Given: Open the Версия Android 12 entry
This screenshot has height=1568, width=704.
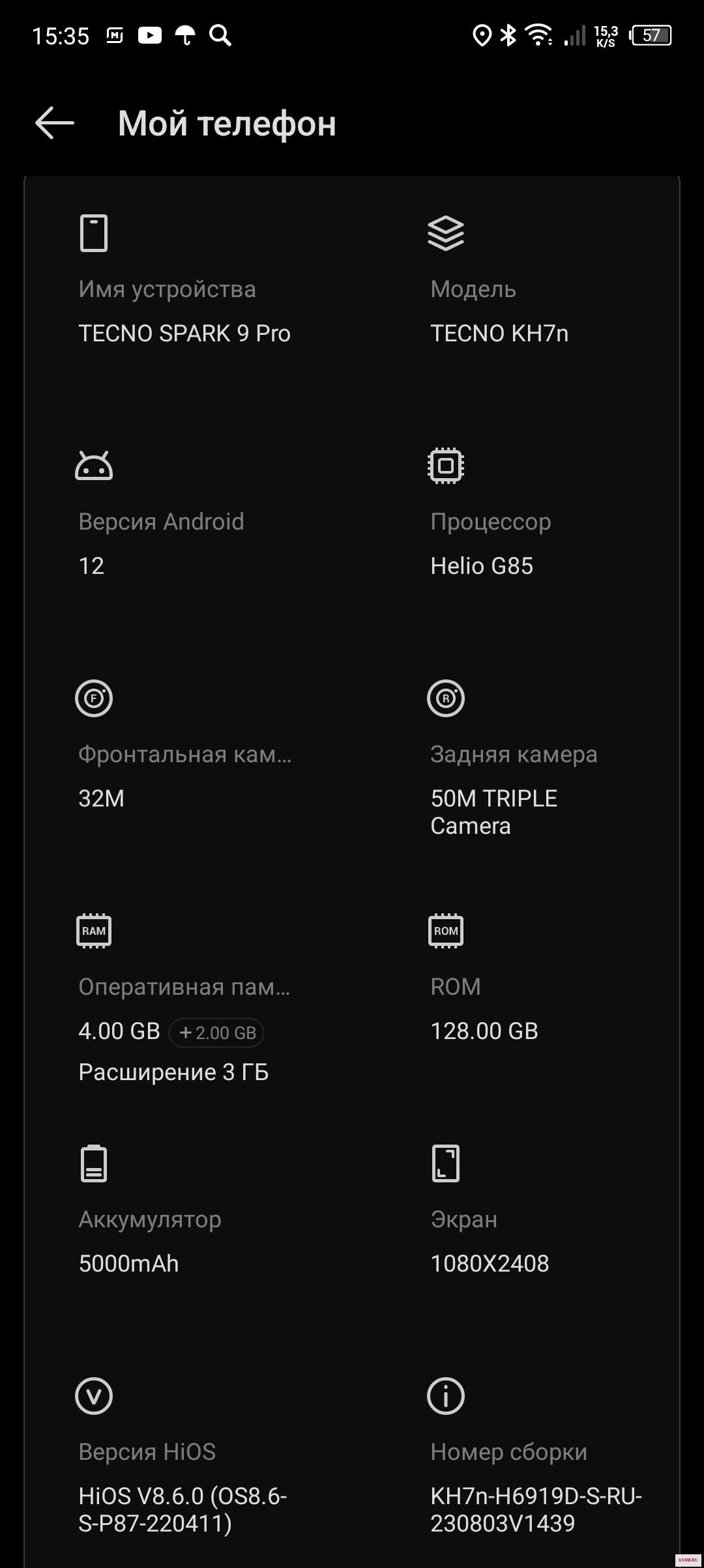Looking at the screenshot, I should click(161, 543).
